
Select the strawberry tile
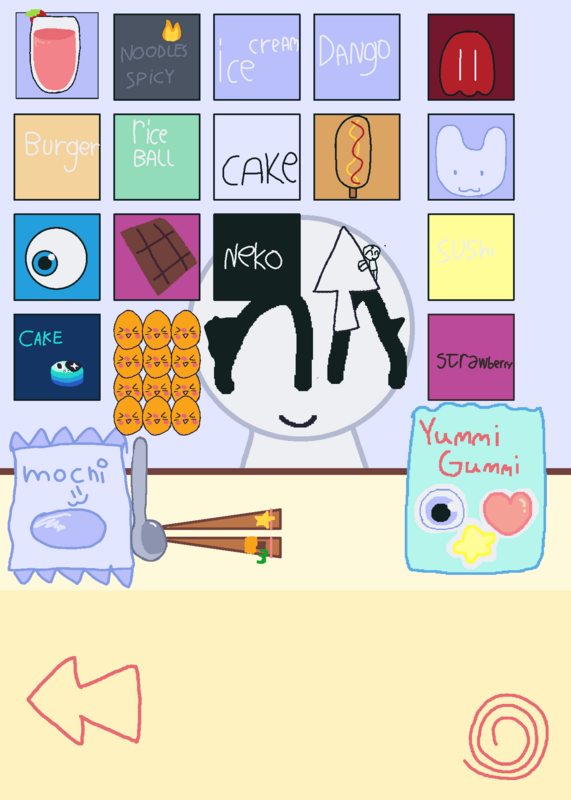pos(471,357)
